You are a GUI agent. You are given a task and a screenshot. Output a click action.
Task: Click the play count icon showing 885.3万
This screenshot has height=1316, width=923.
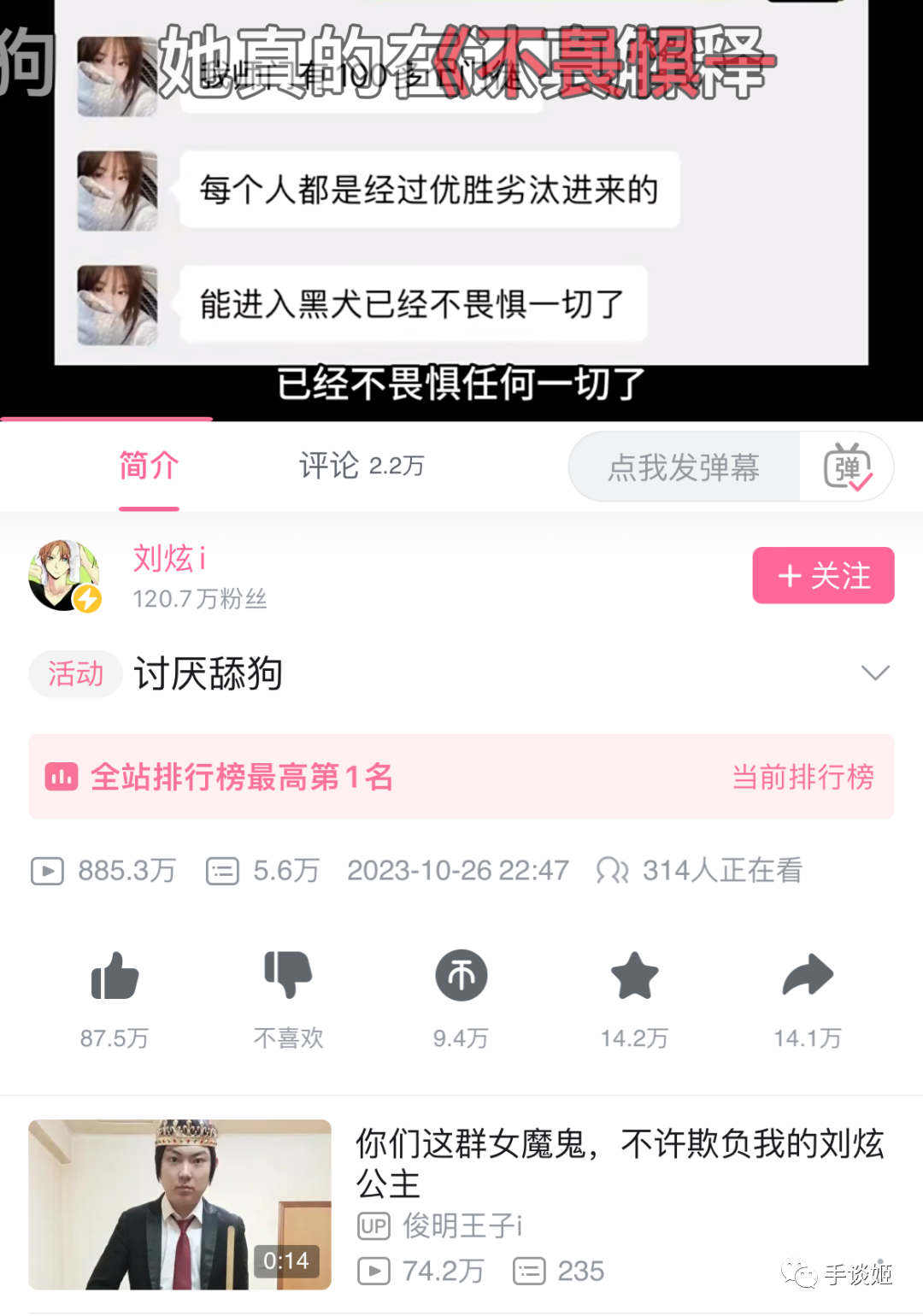click(x=47, y=871)
